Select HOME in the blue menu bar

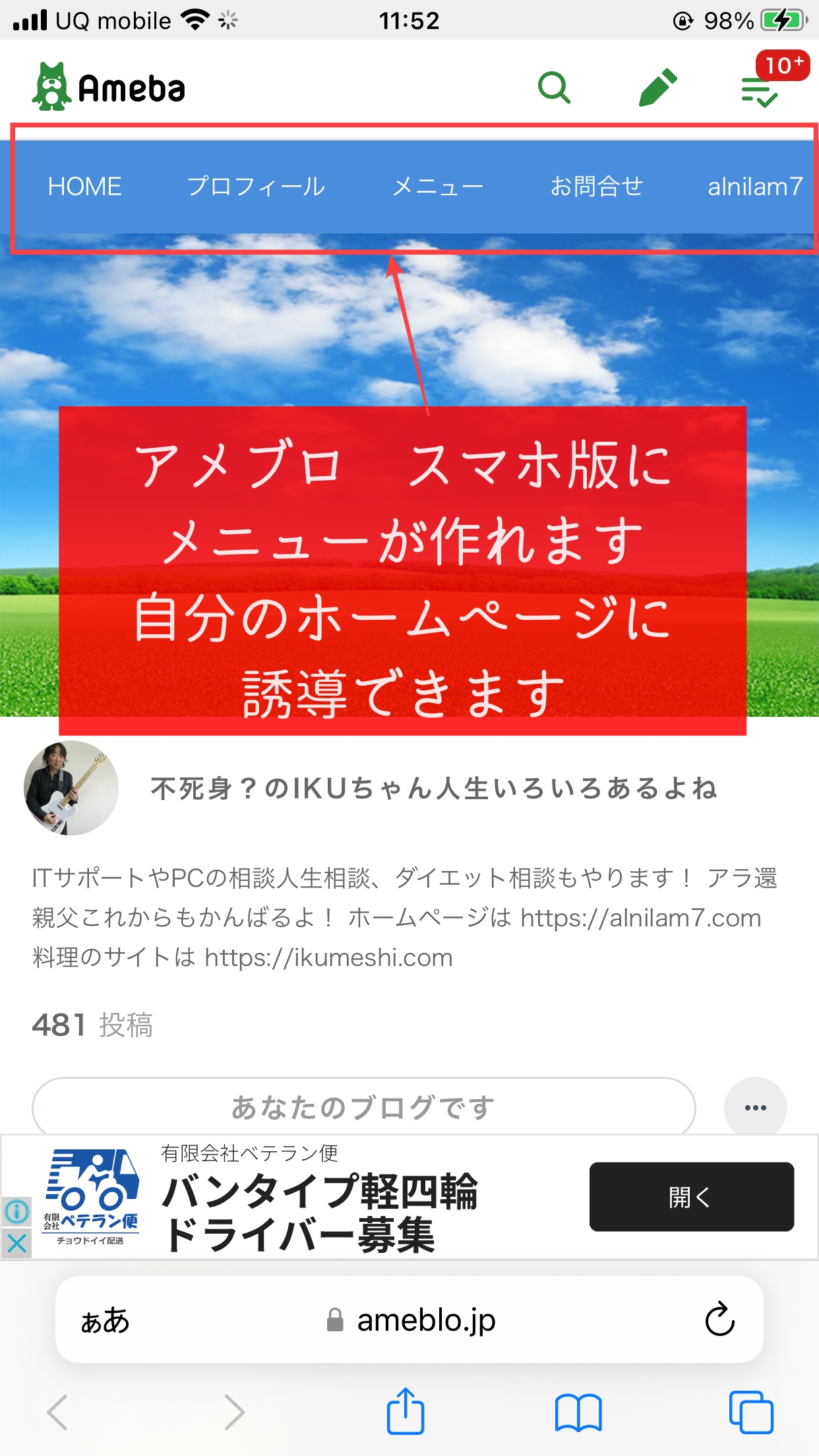(x=84, y=187)
